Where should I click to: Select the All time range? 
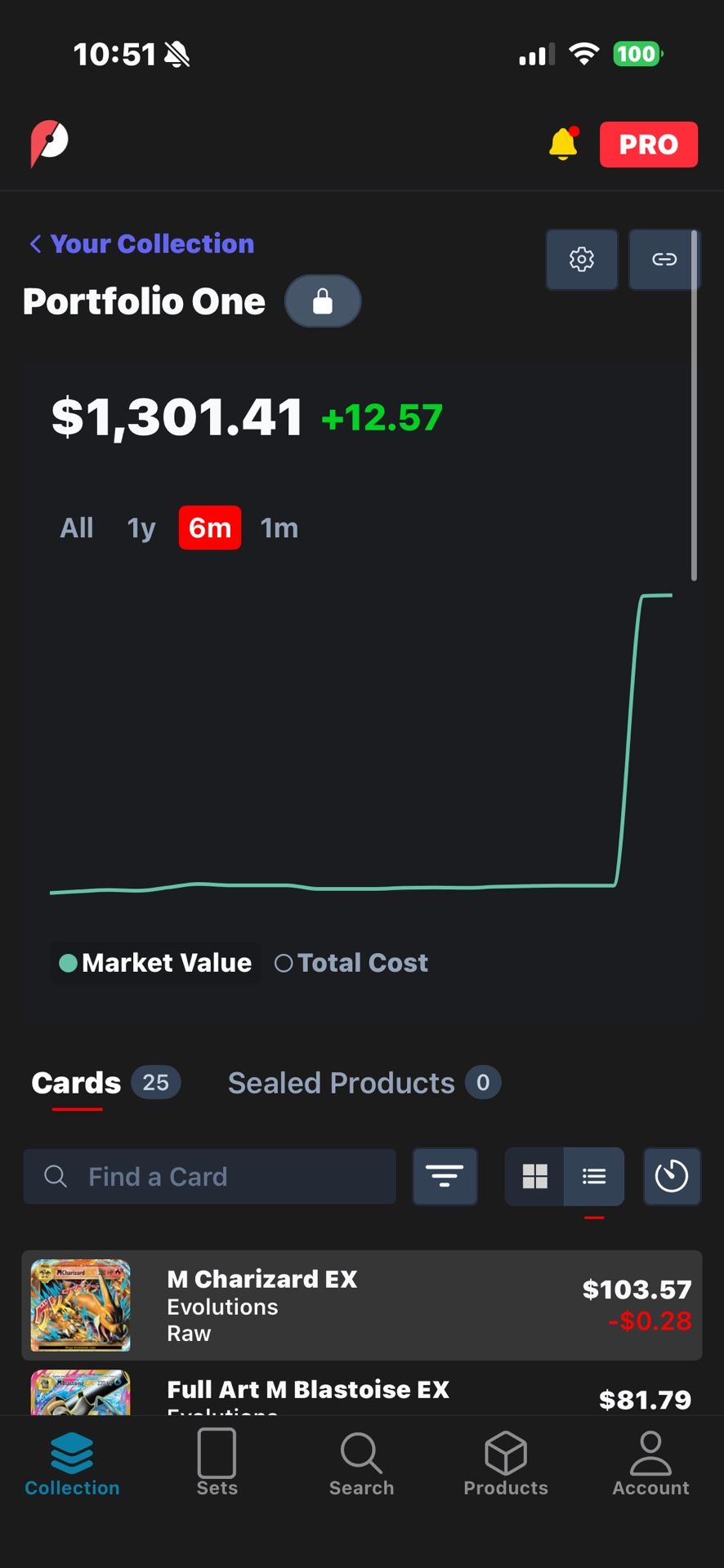pyautogui.click(x=77, y=528)
